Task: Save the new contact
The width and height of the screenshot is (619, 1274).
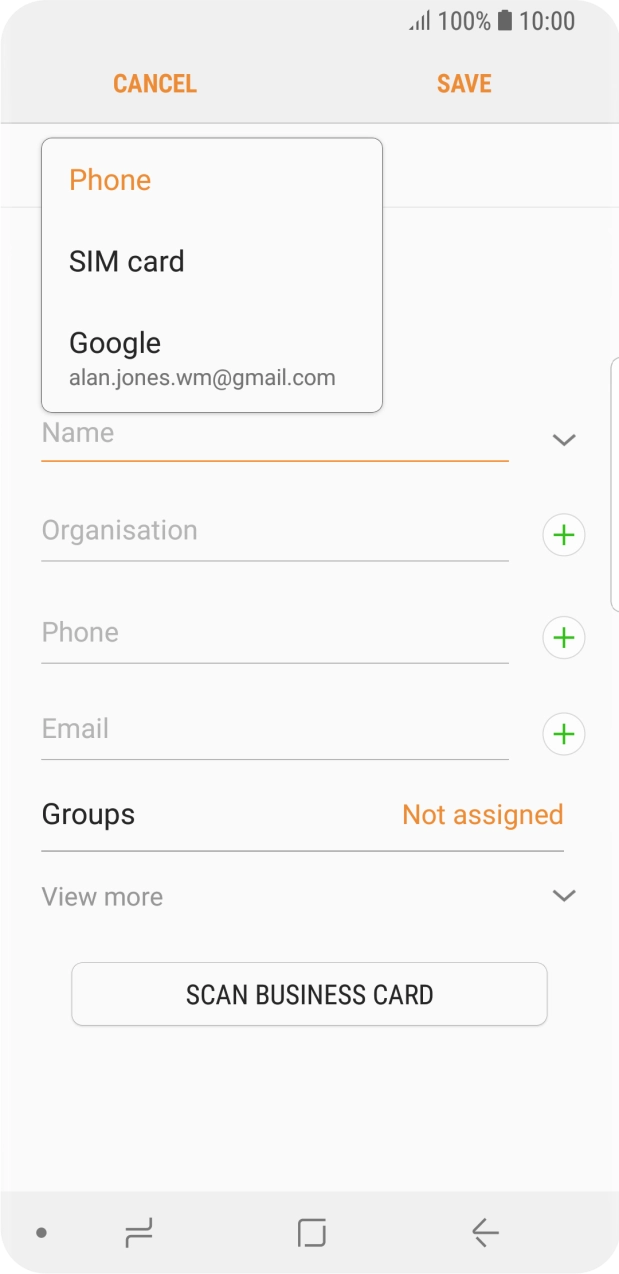Action: click(464, 83)
